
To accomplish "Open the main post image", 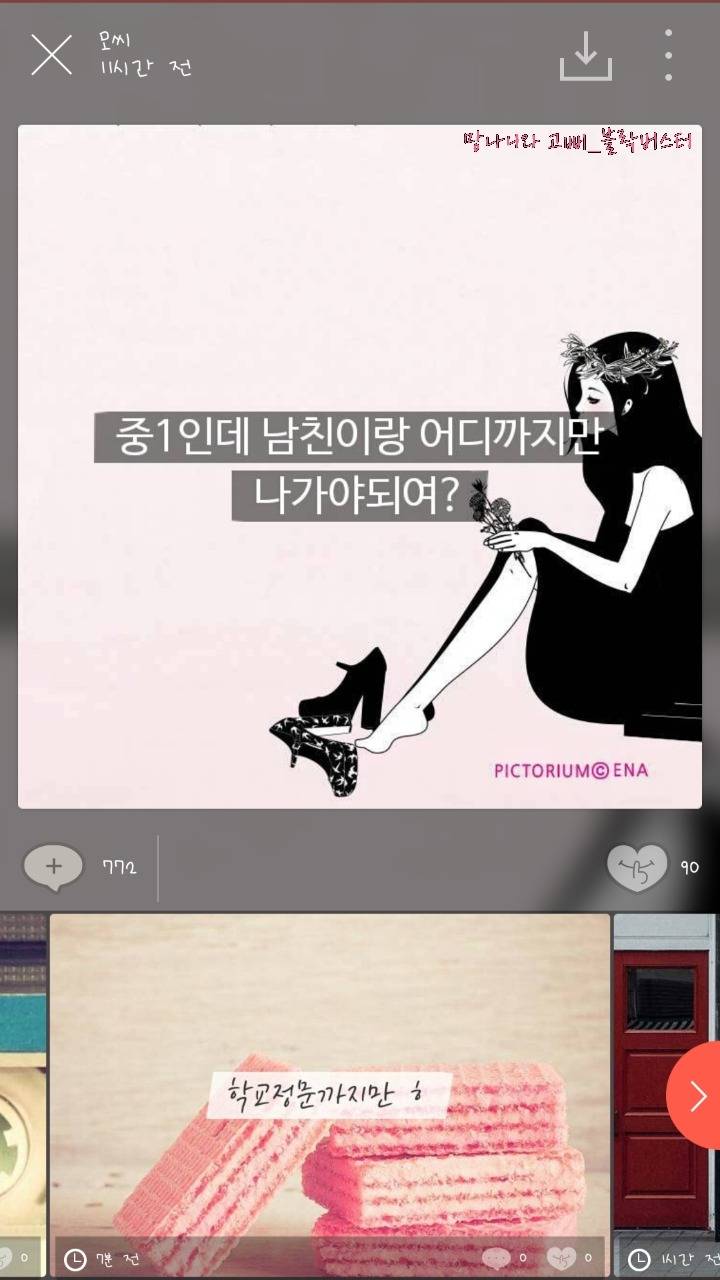I will pos(359,466).
